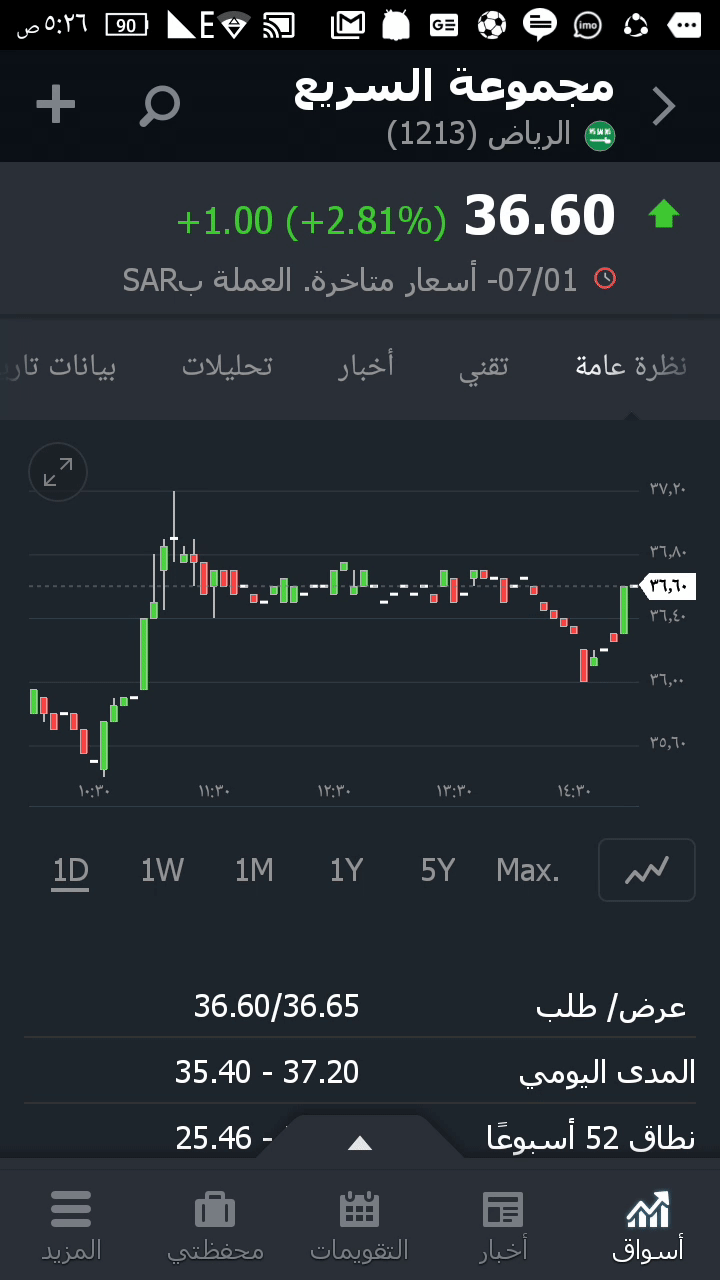Image resolution: width=720 pixels, height=1280 pixels.
Task: Select the تحليلات tab
Action: pos(227,366)
